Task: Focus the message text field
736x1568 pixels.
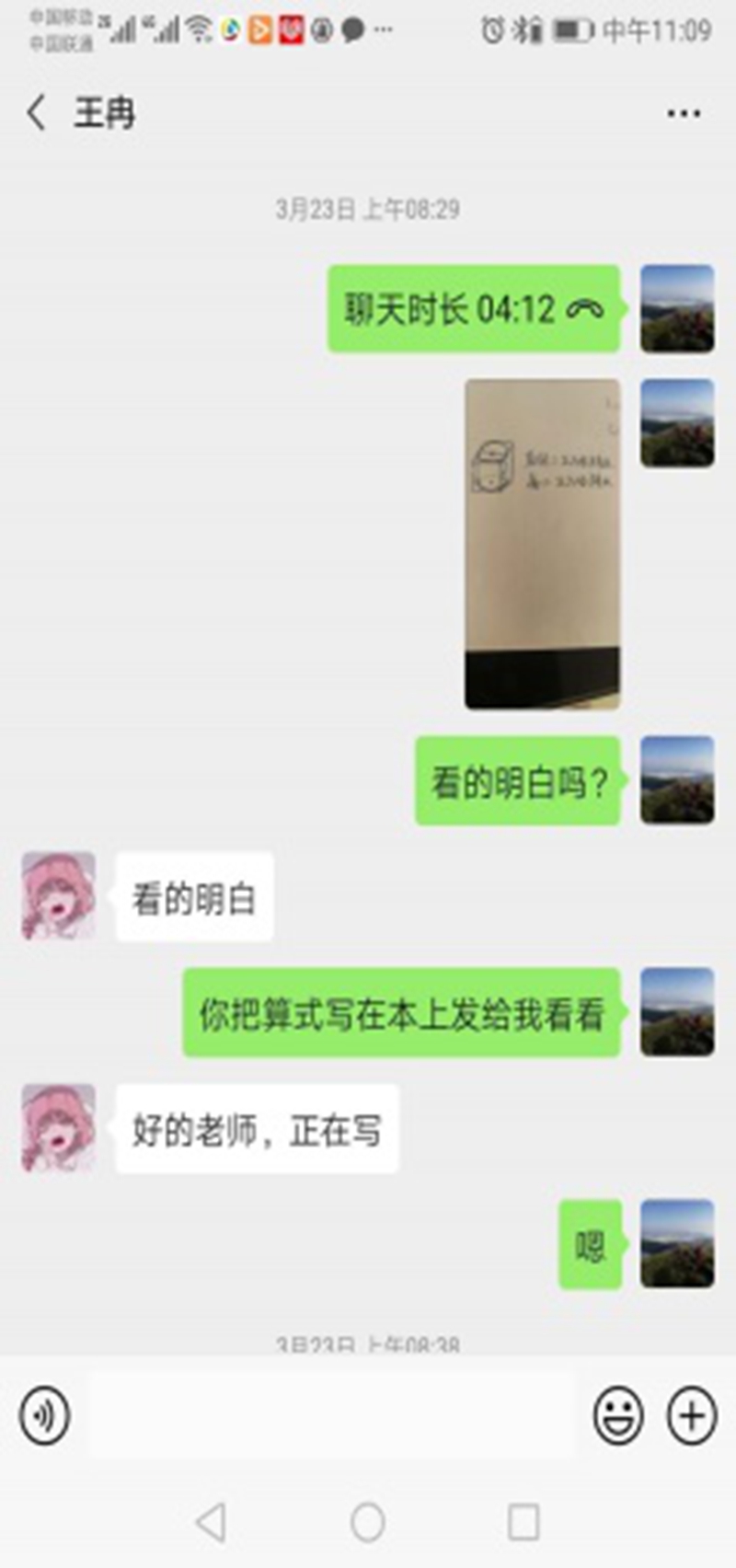Action: point(331,1414)
